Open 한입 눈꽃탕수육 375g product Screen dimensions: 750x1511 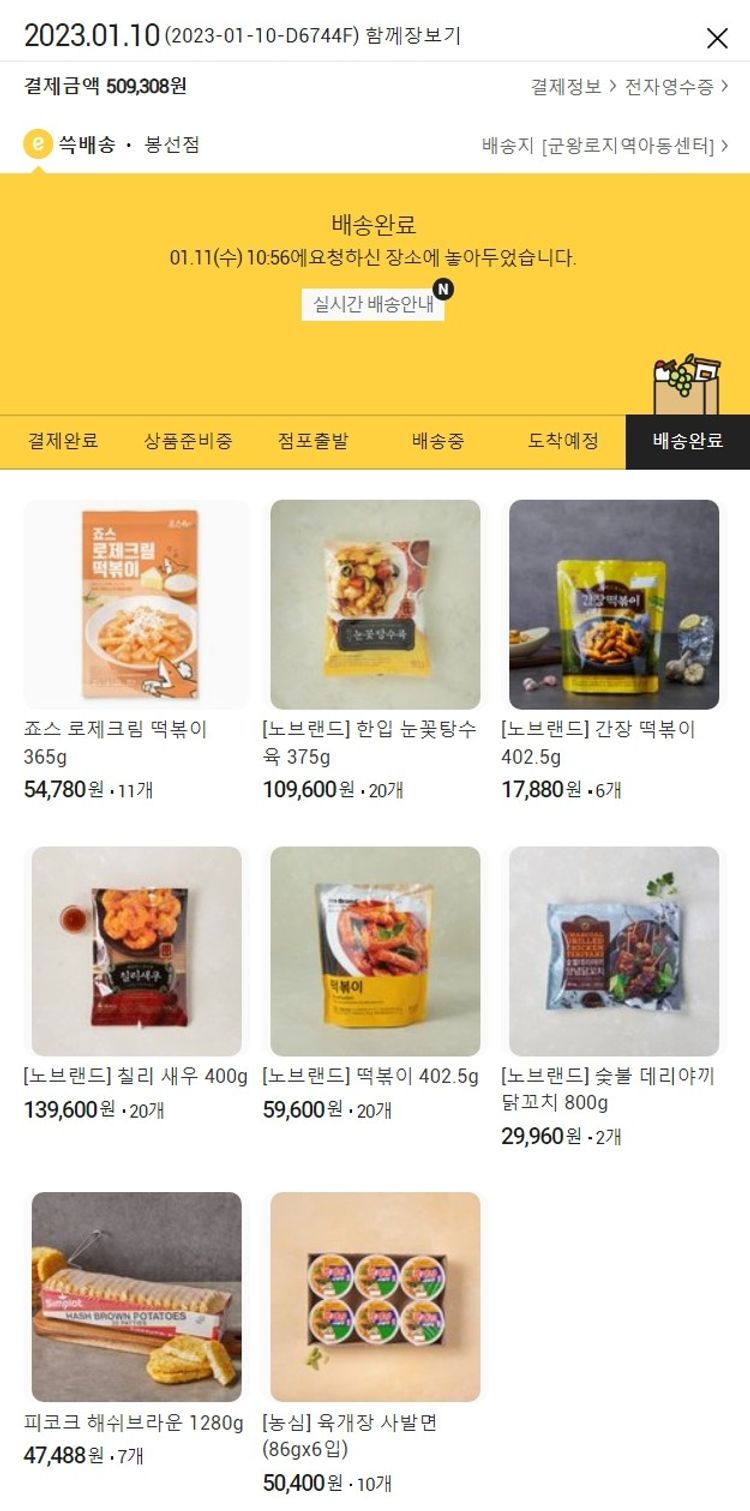[x=375, y=605]
